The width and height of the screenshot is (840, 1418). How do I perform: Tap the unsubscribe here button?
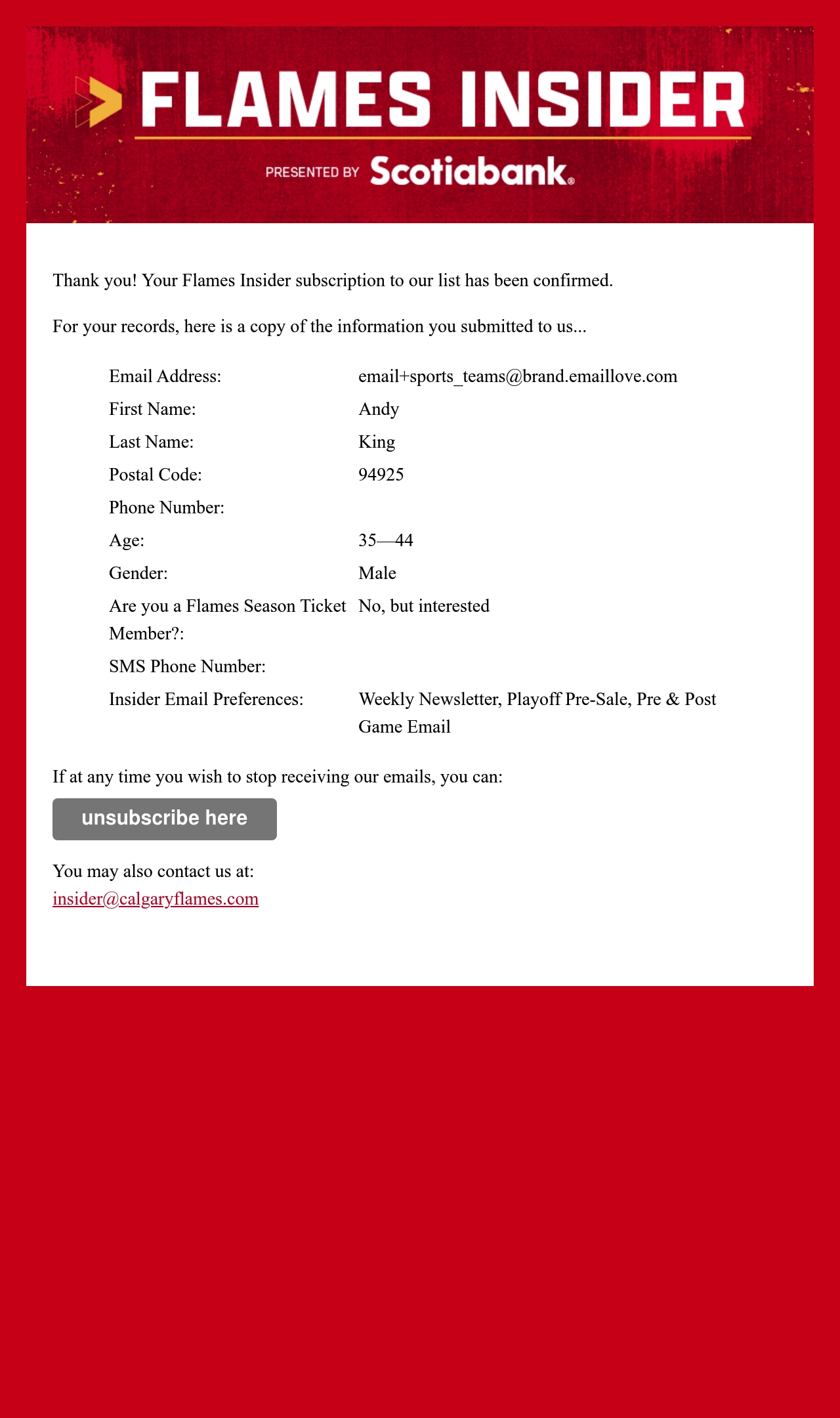pyautogui.click(x=165, y=819)
